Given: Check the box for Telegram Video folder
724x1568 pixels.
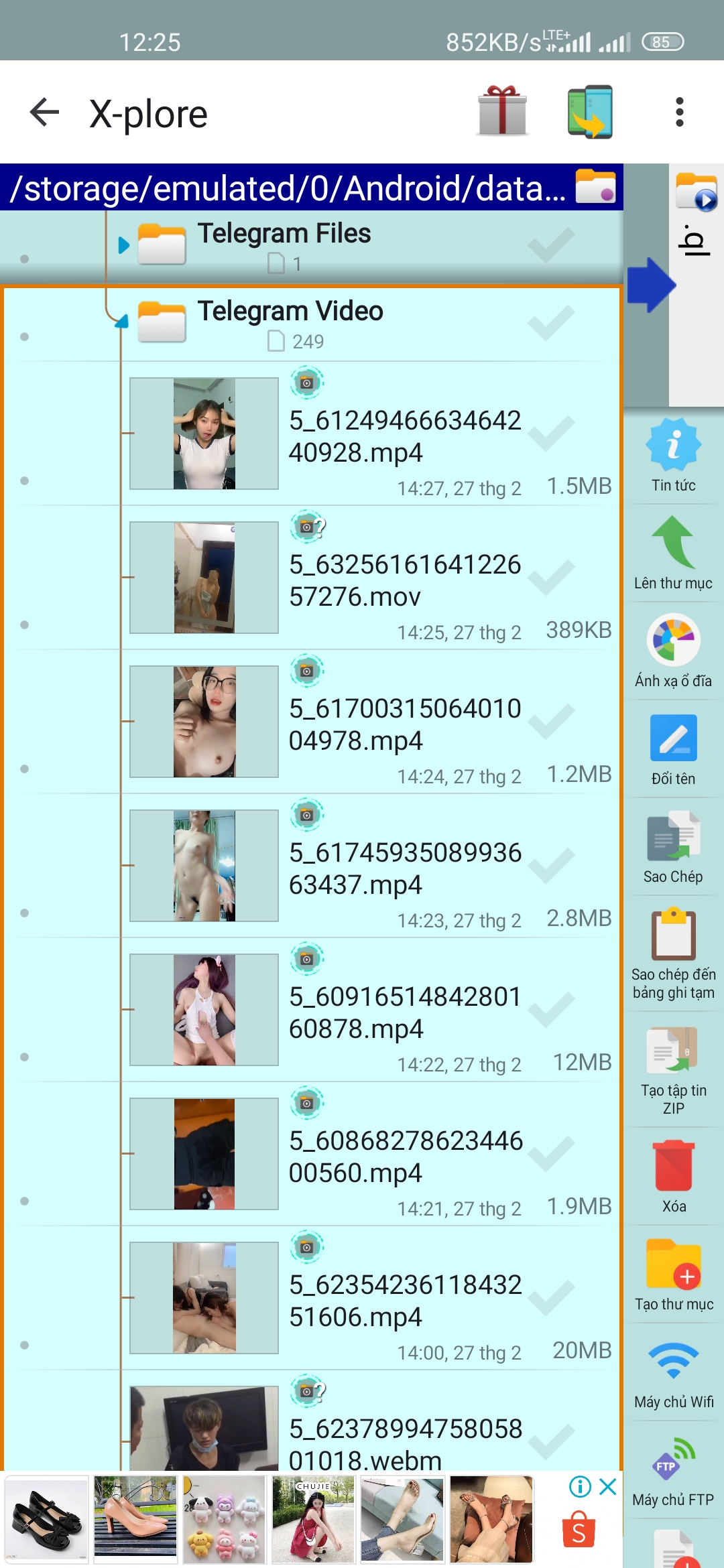Looking at the screenshot, I should point(551,322).
